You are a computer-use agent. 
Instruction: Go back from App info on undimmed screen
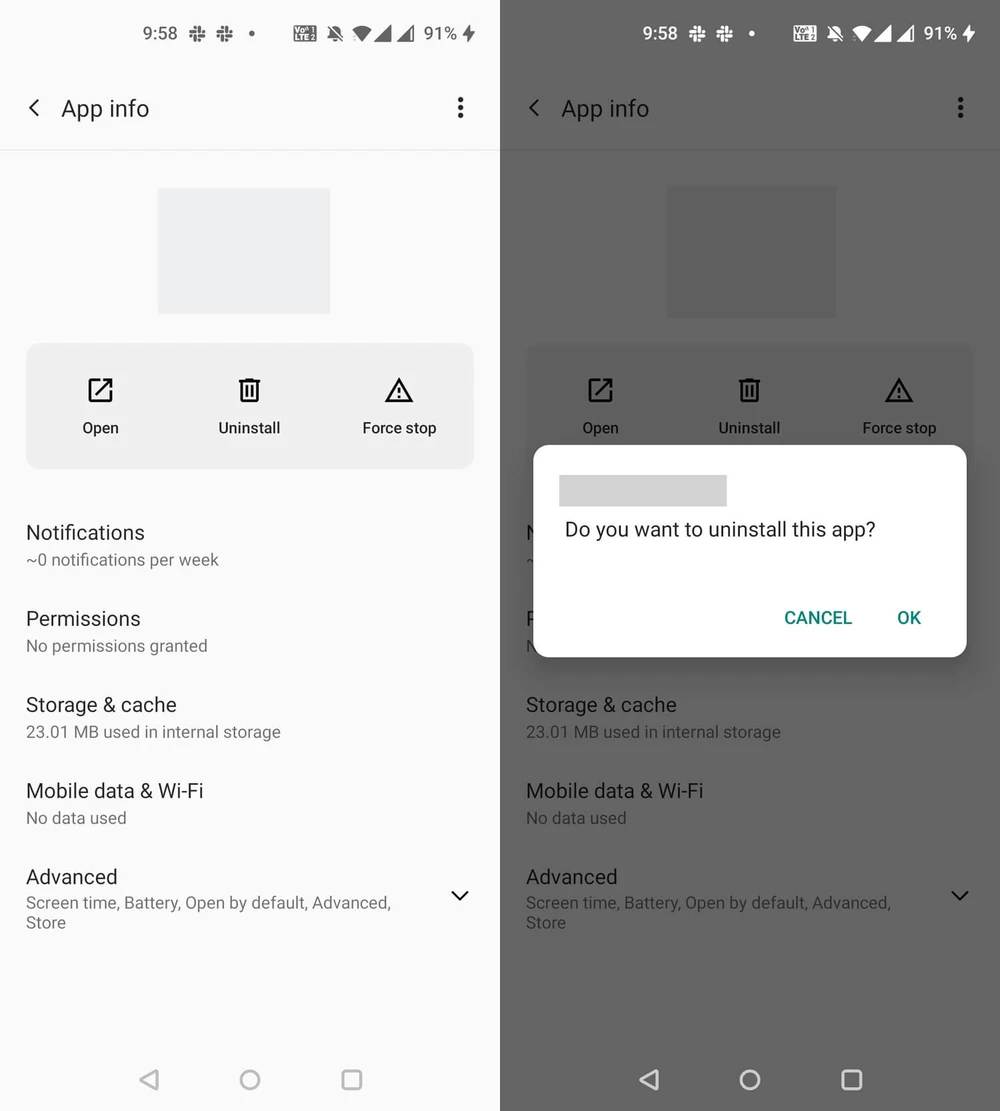[34, 108]
